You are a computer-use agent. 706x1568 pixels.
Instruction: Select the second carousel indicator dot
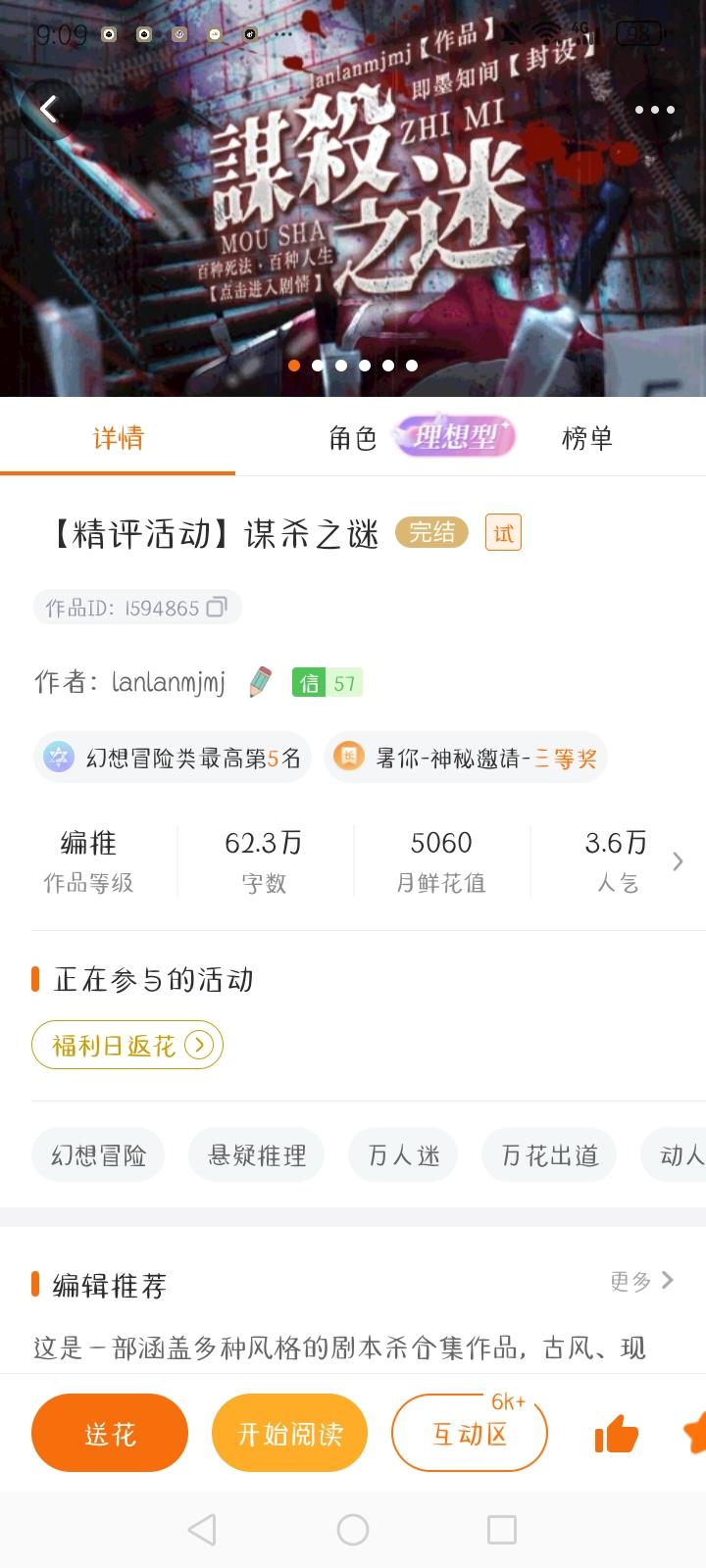(x=318, y=365)
